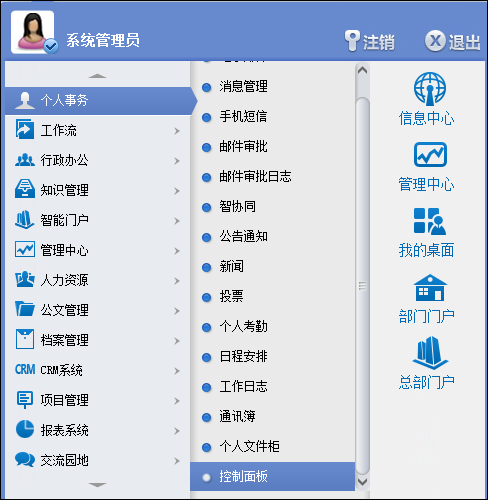Expand the 行政办公 category
488x500 pixels.
pyautogui.click(x=98, y=160)
